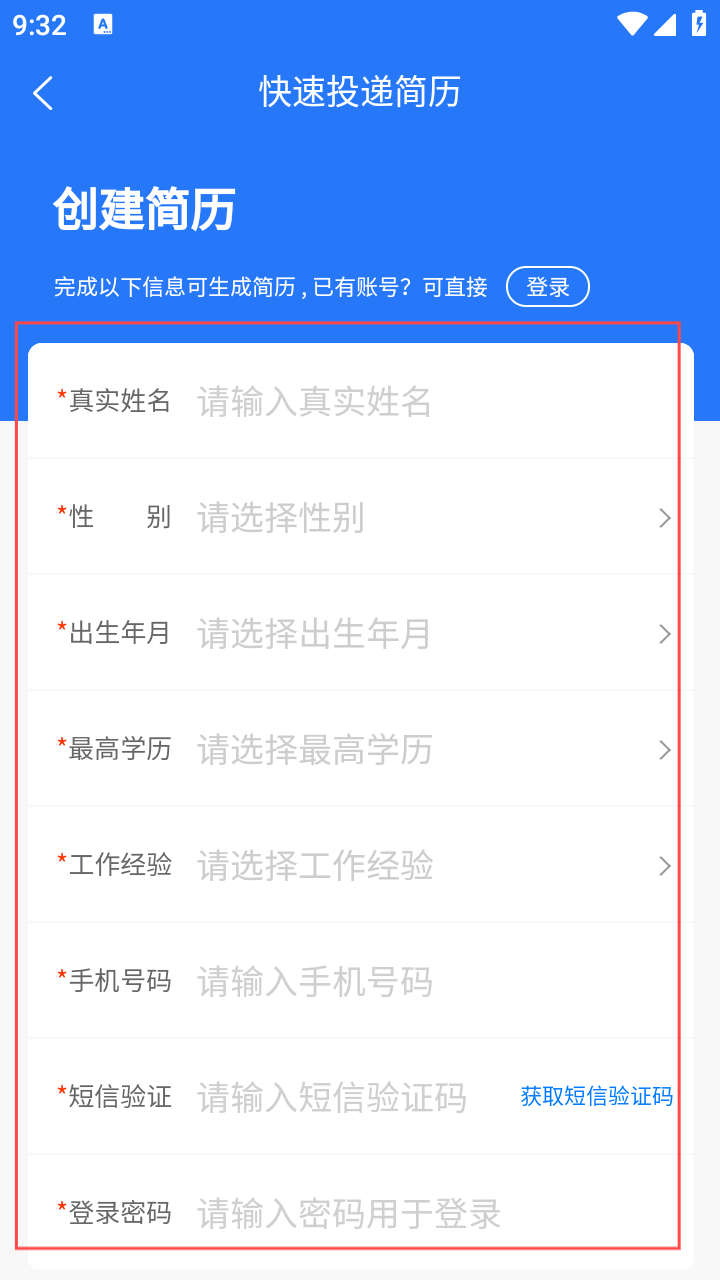Select 出生年月 birth date

pos(361,633)
